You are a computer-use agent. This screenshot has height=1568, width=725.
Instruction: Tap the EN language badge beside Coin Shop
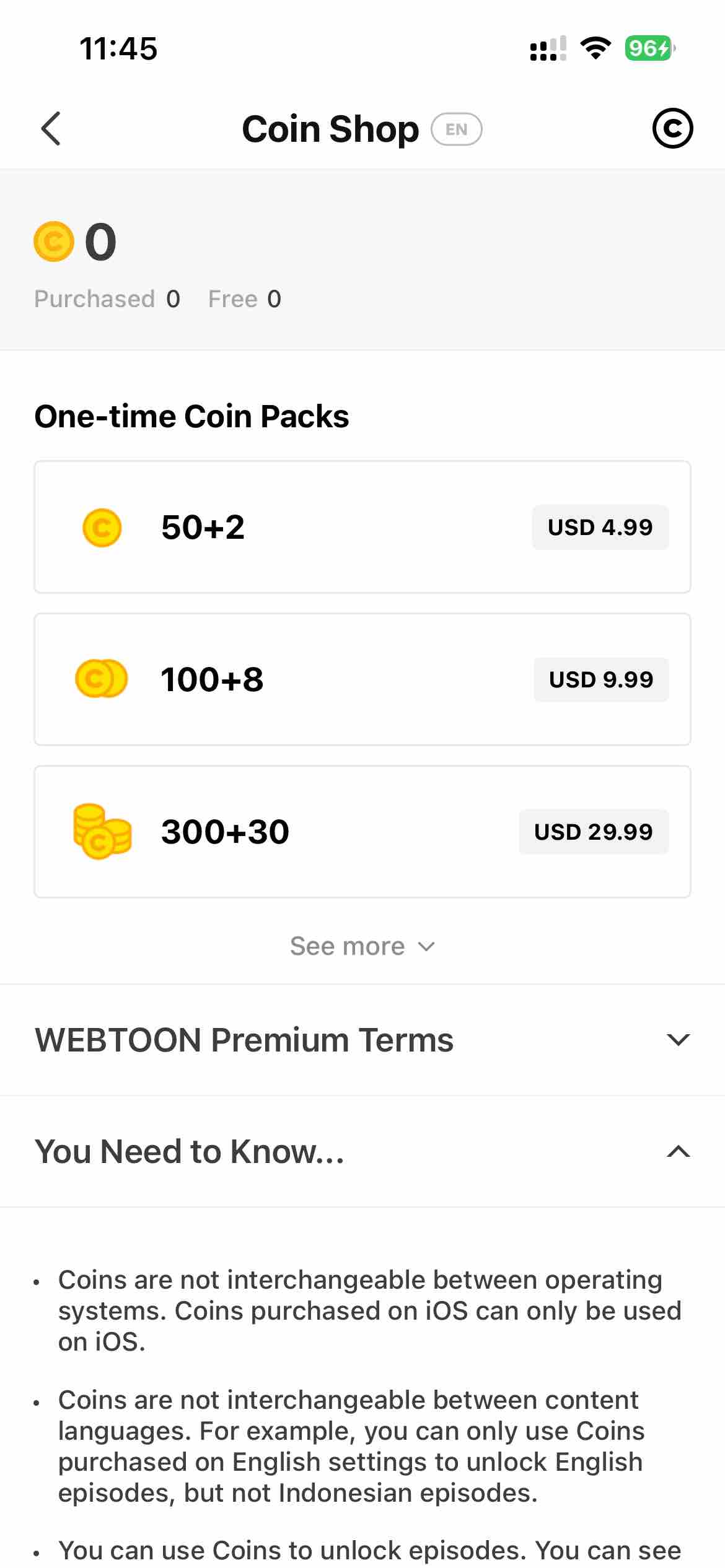coord(457,129)
